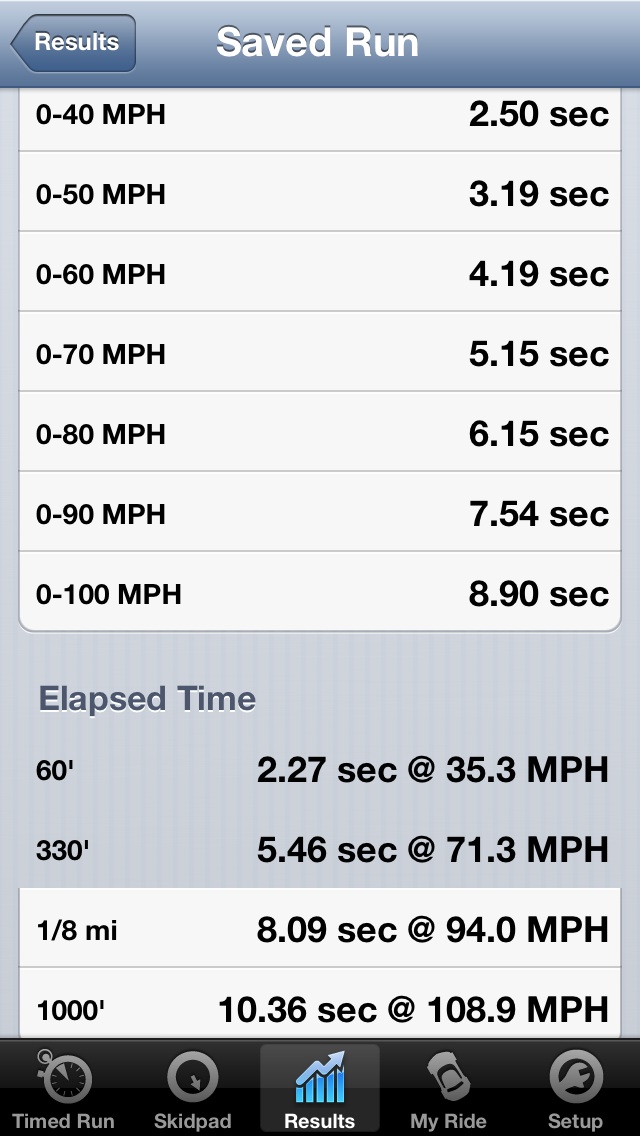
Task: Switch to the My Ride tab
Action: (448, 1089)
